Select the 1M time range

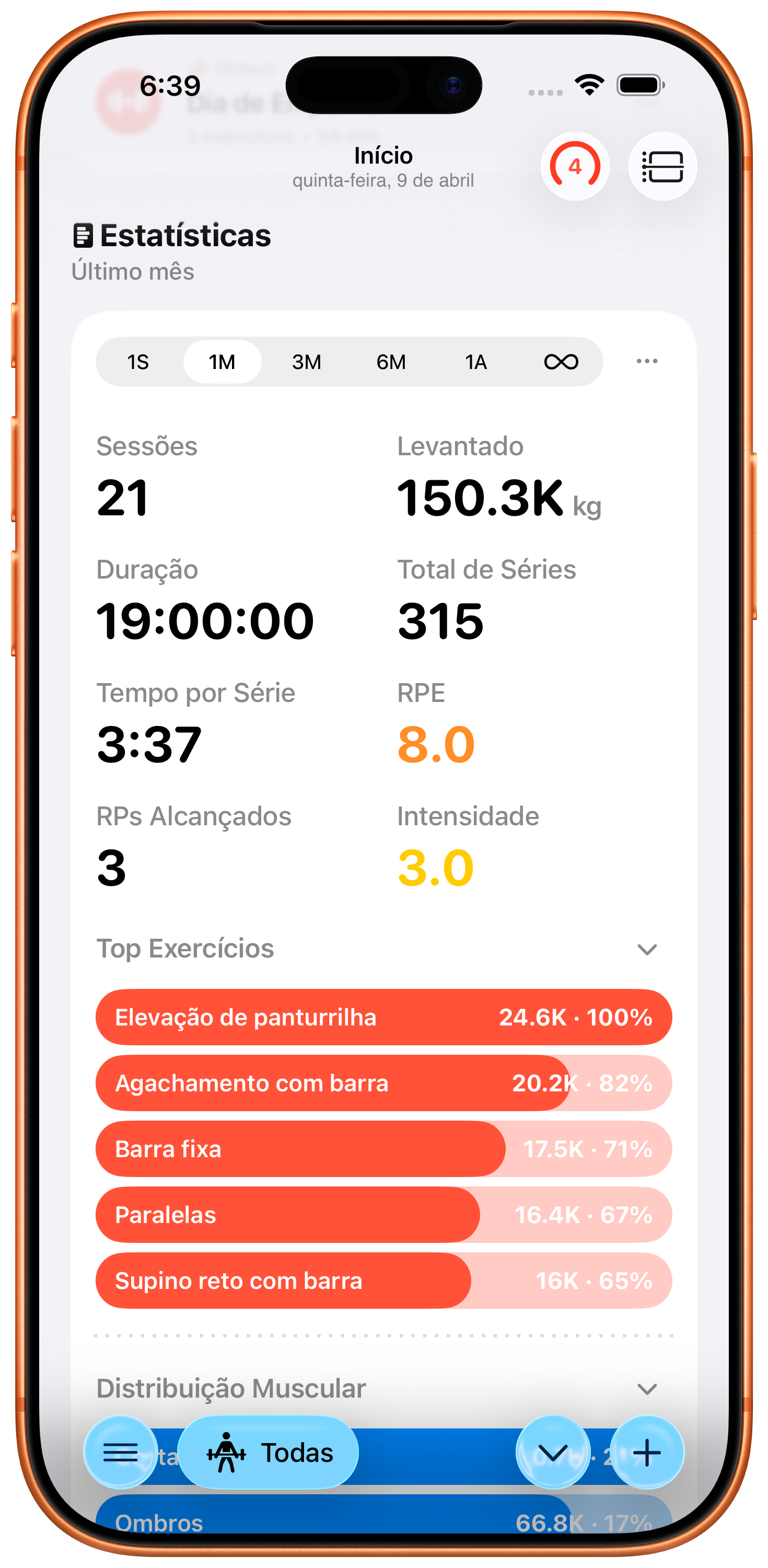click(222, 362)
